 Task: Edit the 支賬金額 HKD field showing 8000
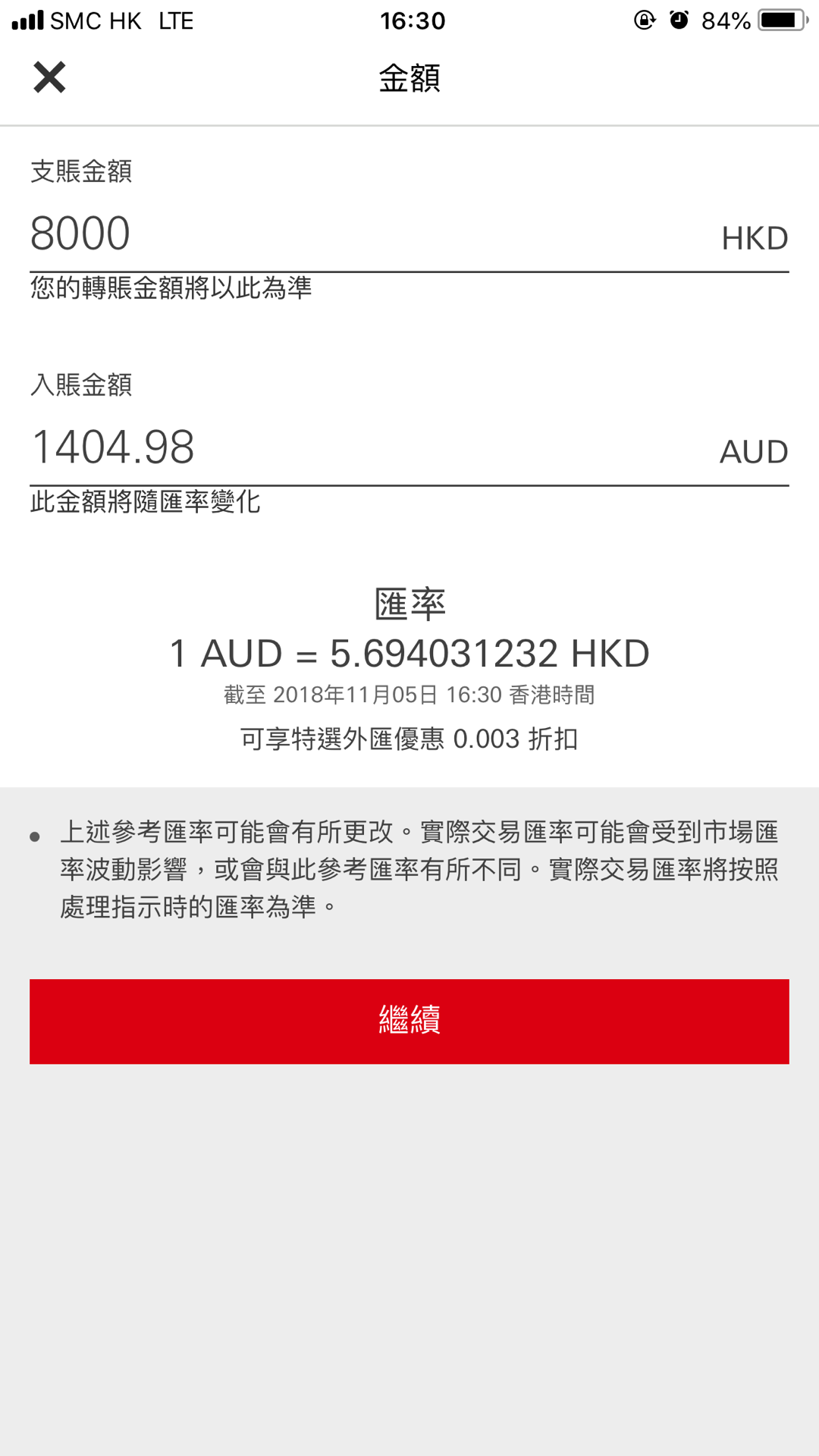[409, 234]
